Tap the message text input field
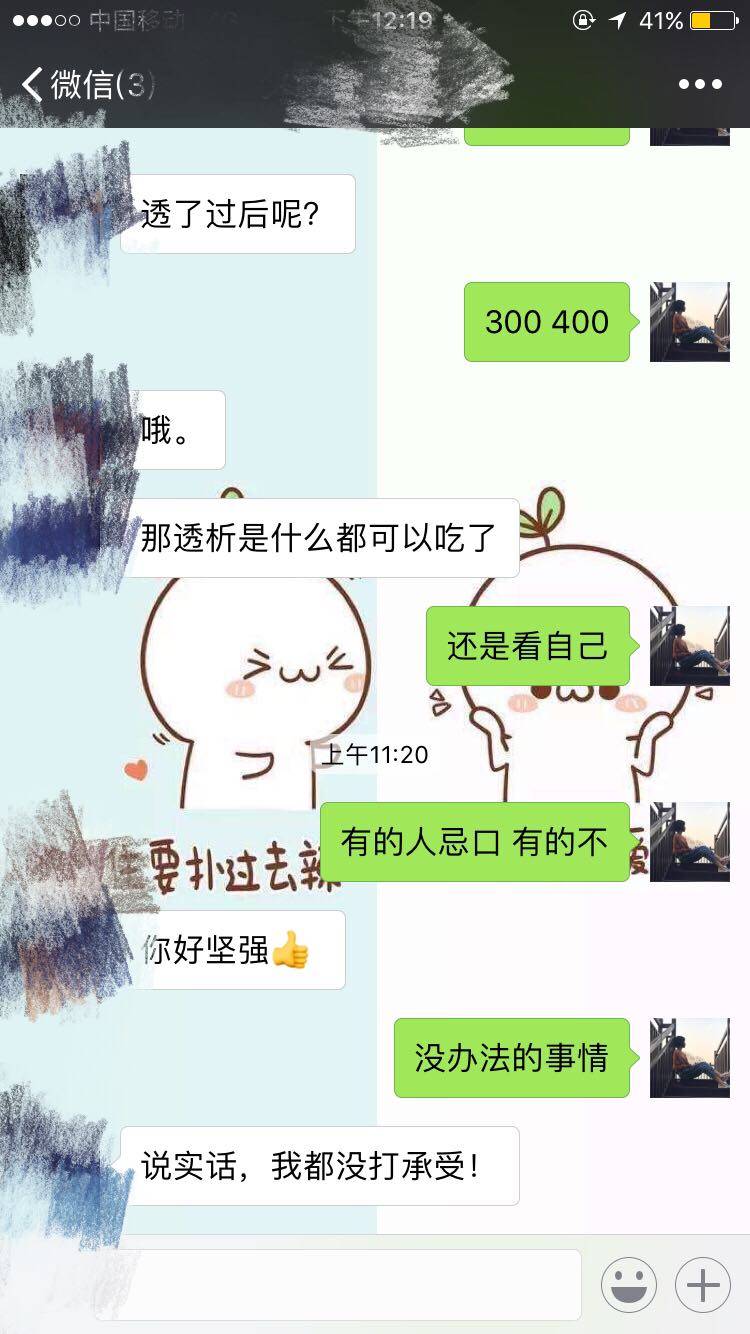 click(x=340, y=1284)
